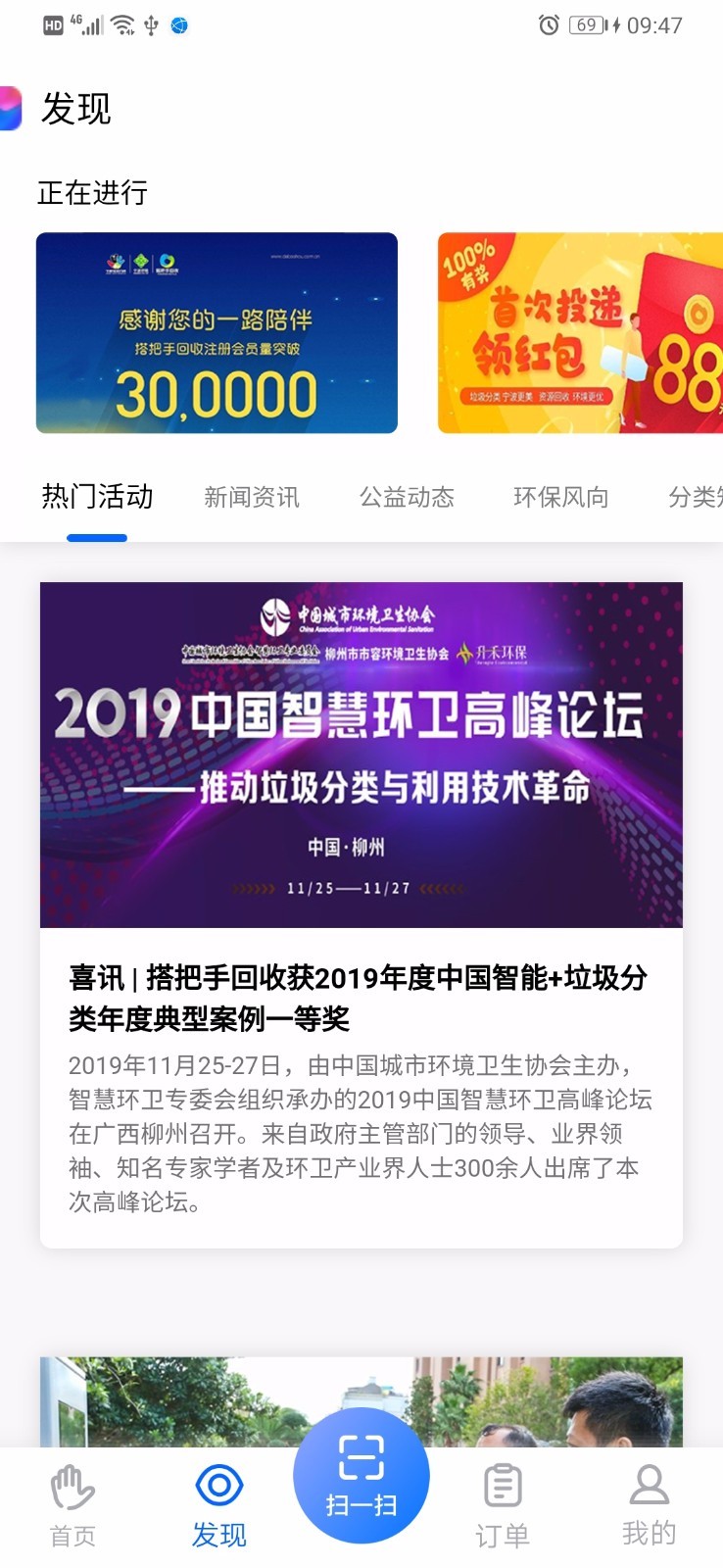Select the 热门活动 tab
Screen dimensions: 723x1568
97,497
